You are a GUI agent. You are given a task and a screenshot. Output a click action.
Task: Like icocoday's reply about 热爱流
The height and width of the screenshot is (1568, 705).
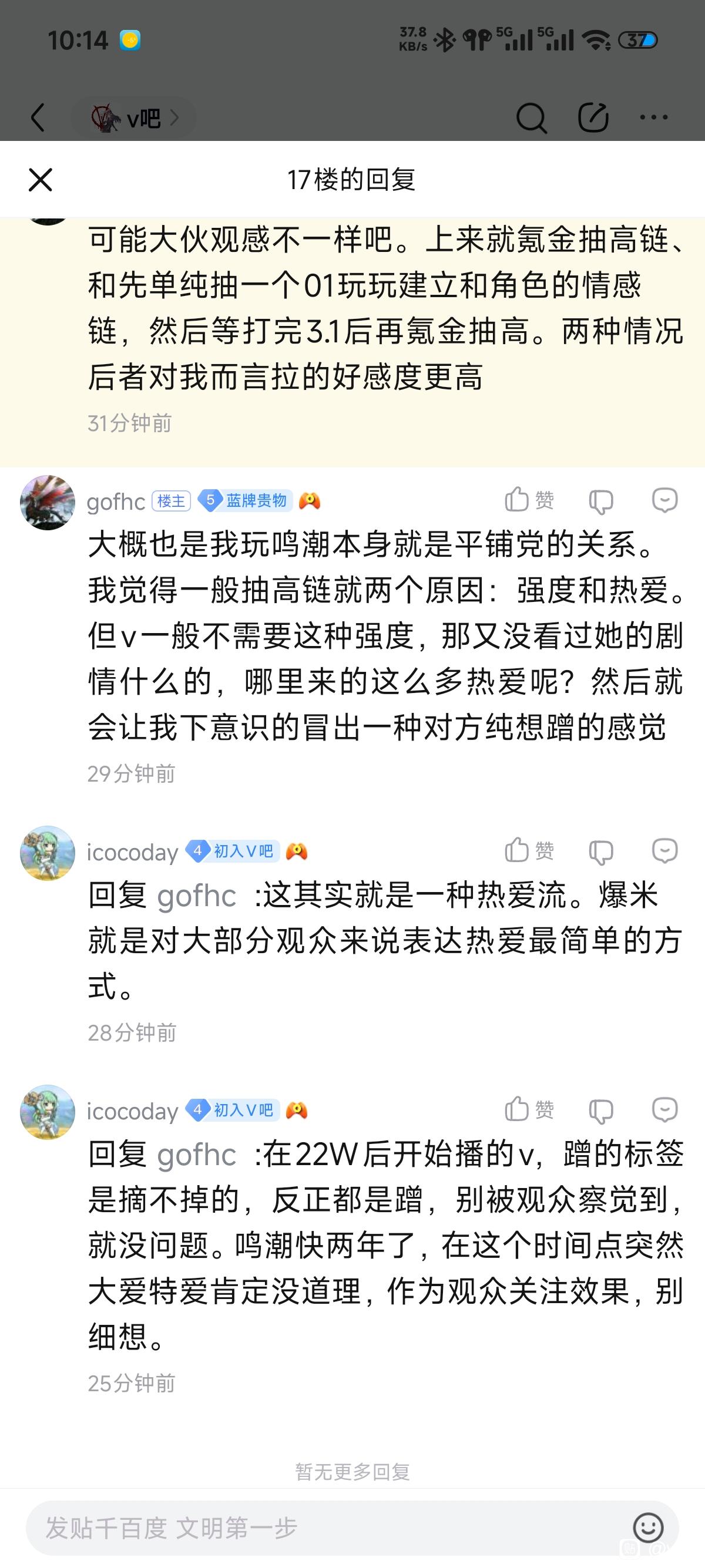[530, 850]
